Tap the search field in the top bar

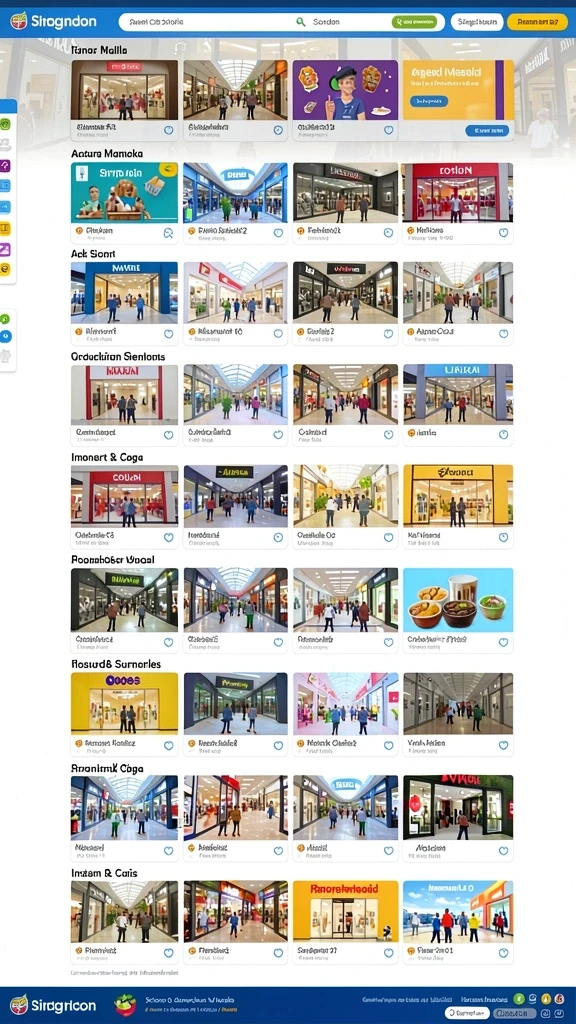pyautogui.click(x=281, y=22)
